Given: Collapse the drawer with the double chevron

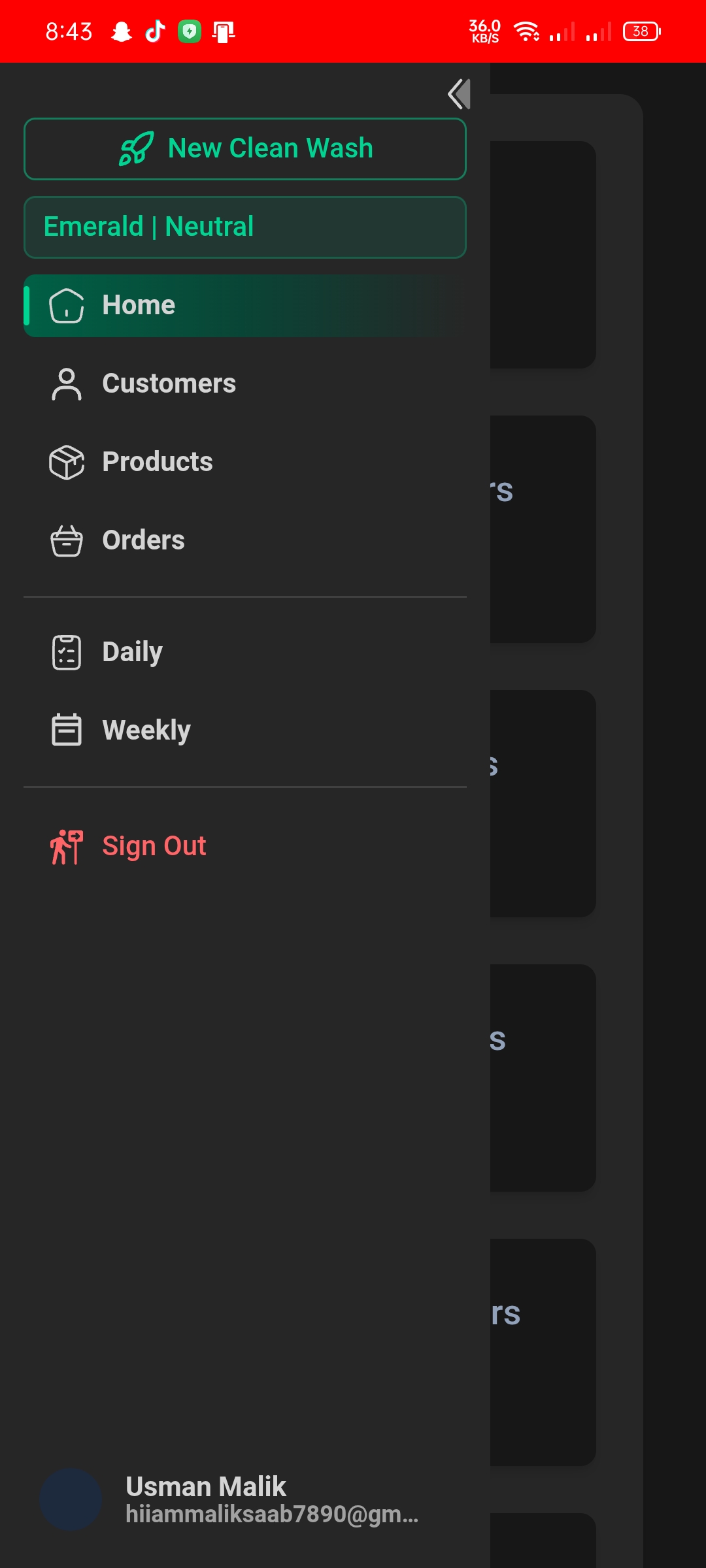Looking at the screenshot, I should tap(459, 94).
